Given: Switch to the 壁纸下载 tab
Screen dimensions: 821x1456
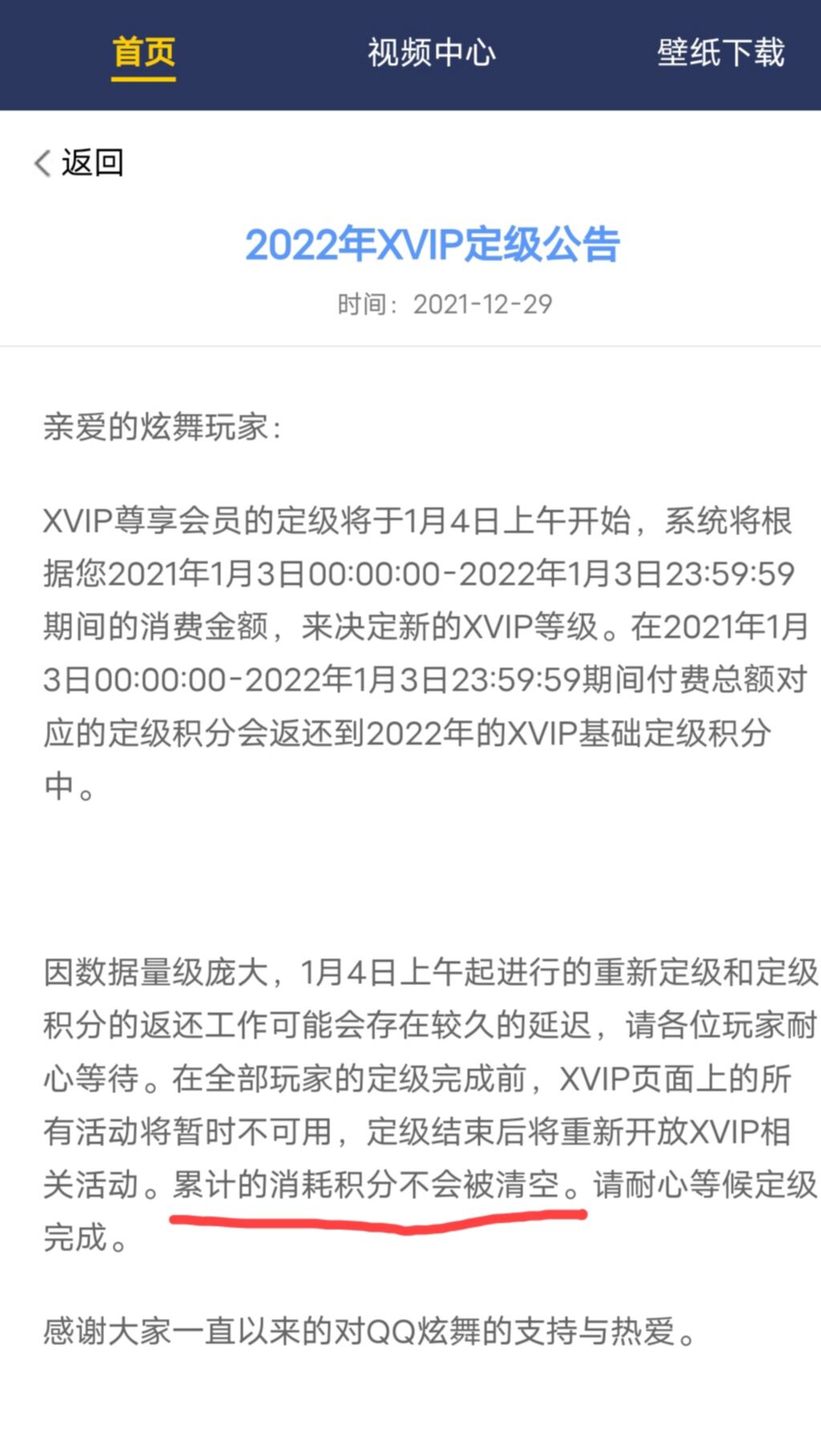Looking at the screenshot, I should [x=720, y=53].
